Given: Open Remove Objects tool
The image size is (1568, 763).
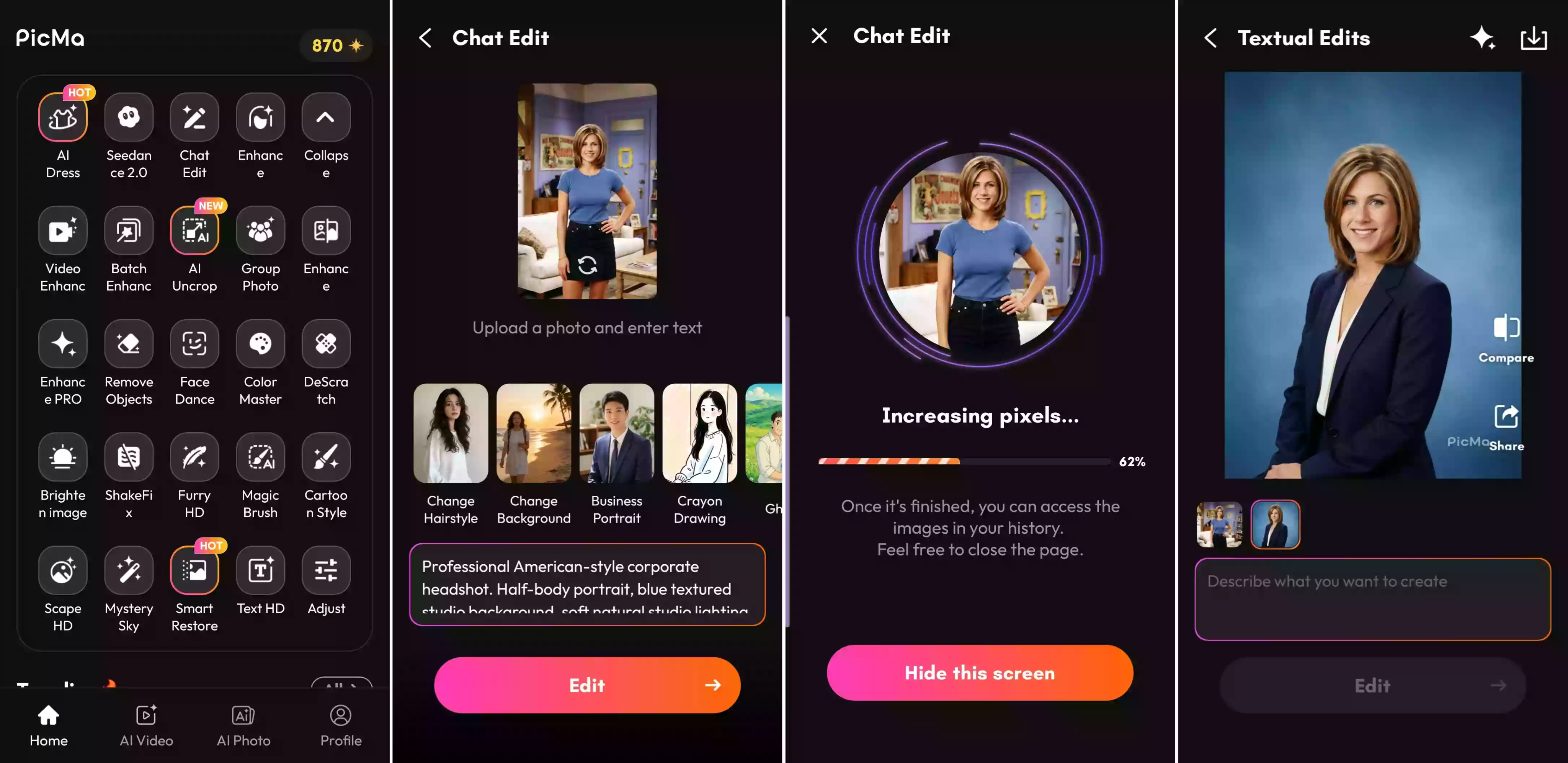Looking at the screenshot, I should tap(129, 344).
